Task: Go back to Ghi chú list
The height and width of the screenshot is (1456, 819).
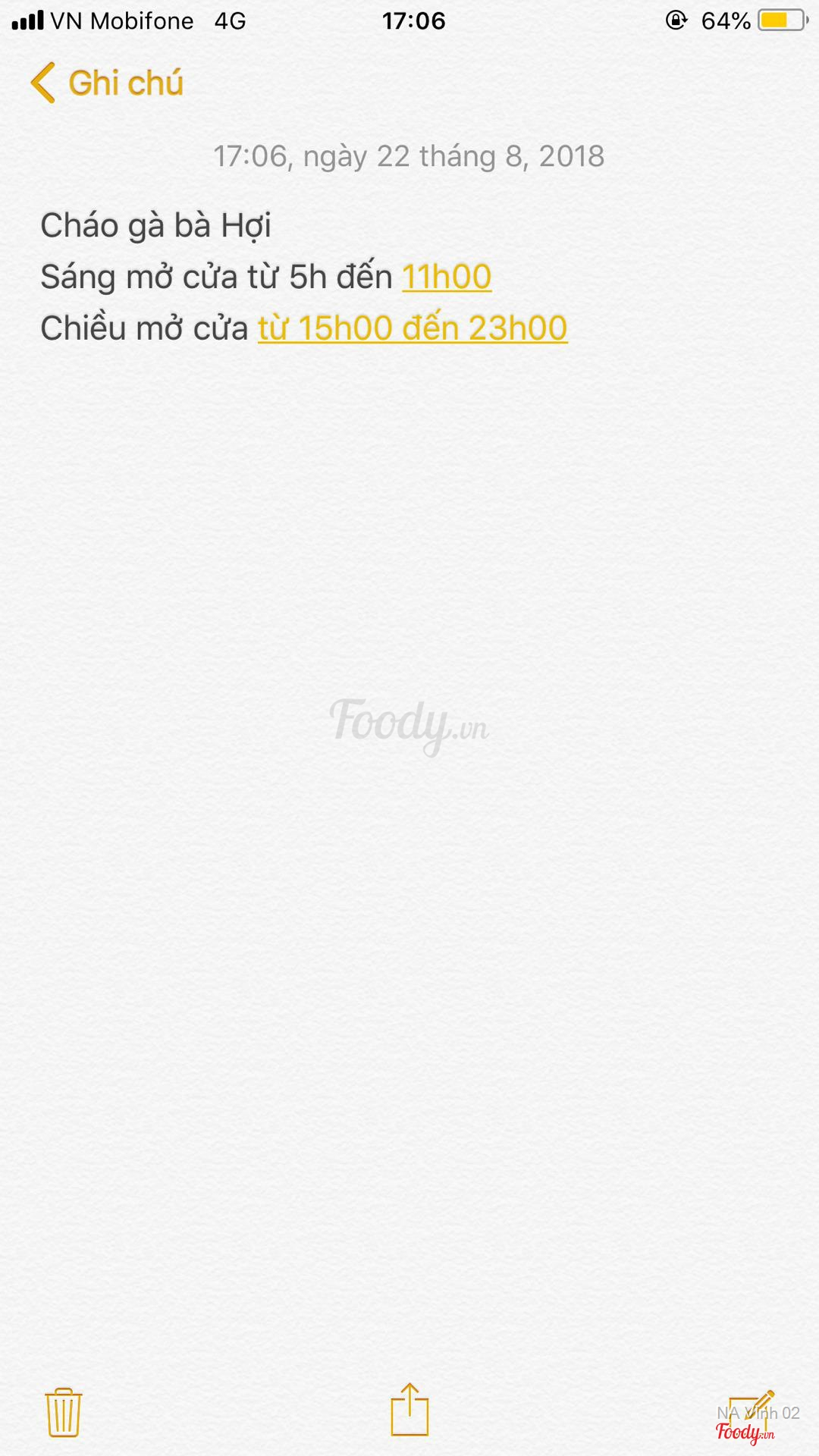Action: pos(108,83)
